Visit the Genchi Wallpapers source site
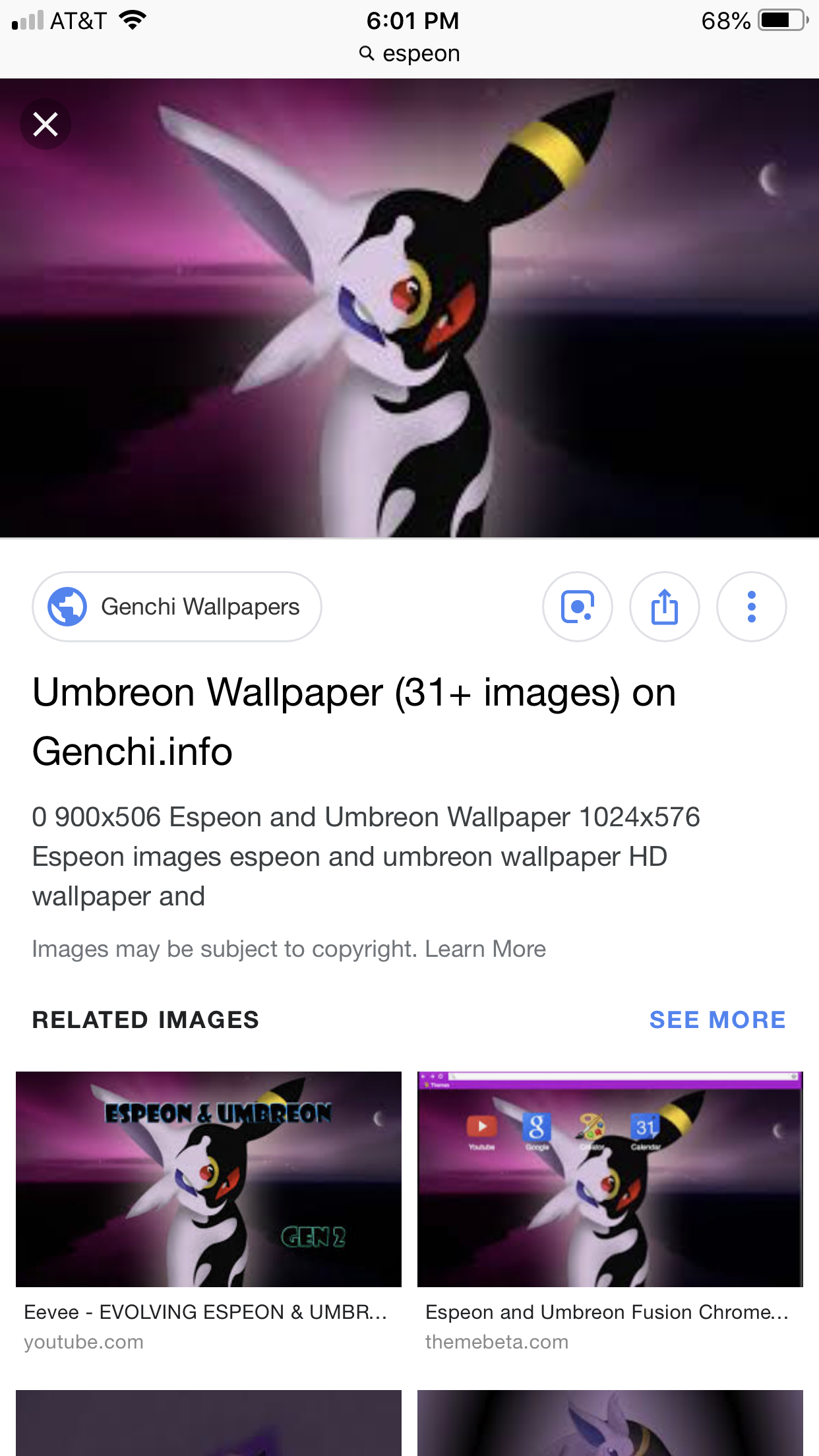 coord(177,607)
